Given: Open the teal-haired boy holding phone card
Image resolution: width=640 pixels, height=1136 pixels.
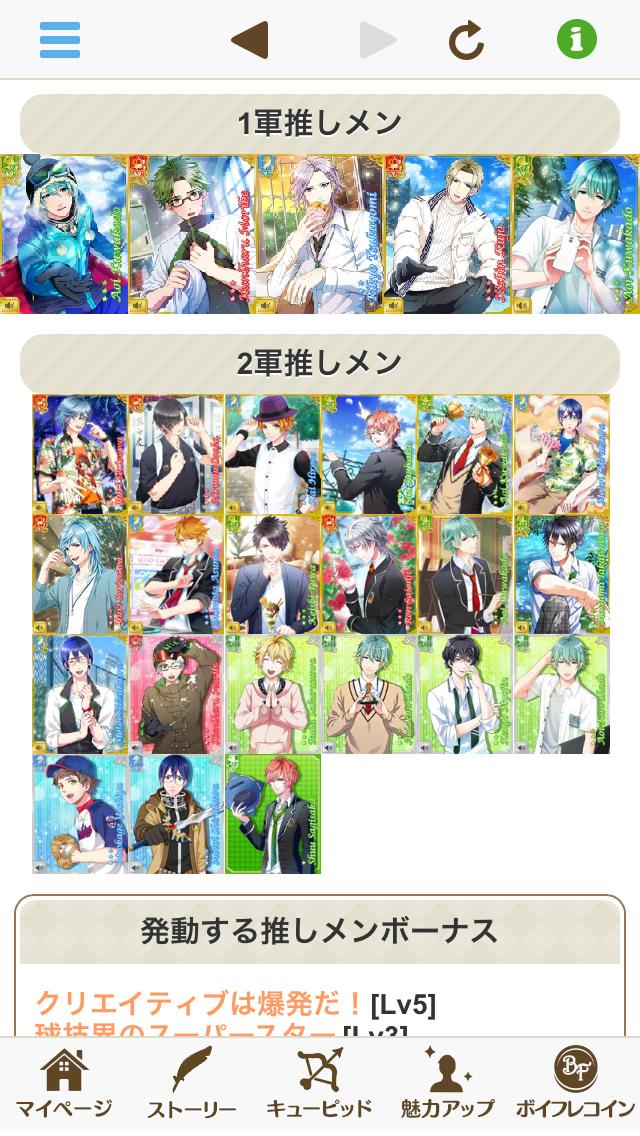Looking at the screenshot, I should pos(576,234).
